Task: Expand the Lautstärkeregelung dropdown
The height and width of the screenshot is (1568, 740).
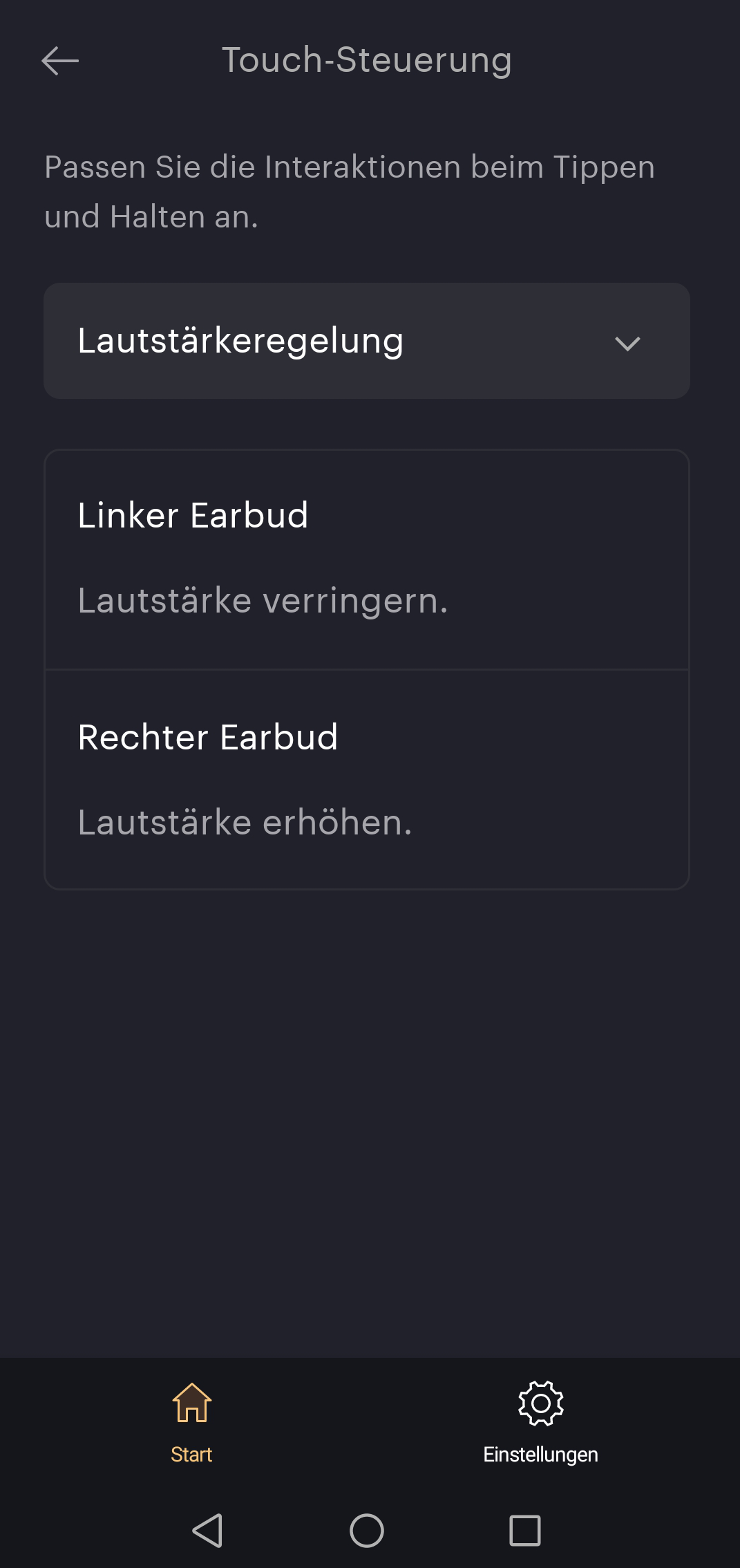Action: [x=367, y=341]
